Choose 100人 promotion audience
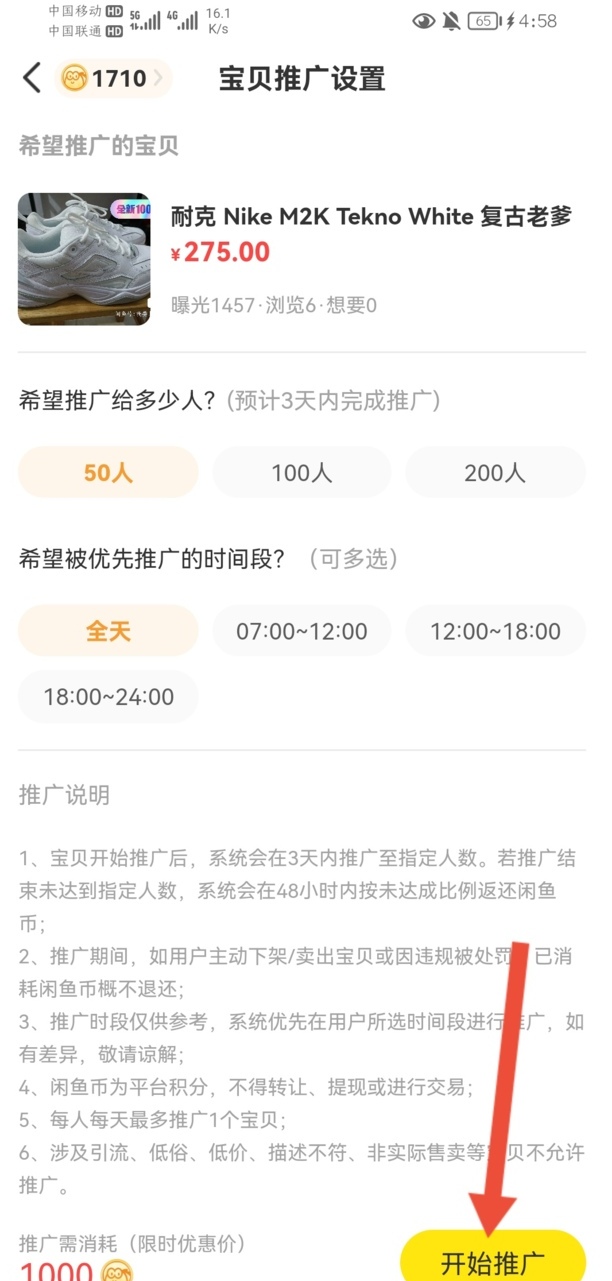The image size is (612, 1281). pos(302,472)
